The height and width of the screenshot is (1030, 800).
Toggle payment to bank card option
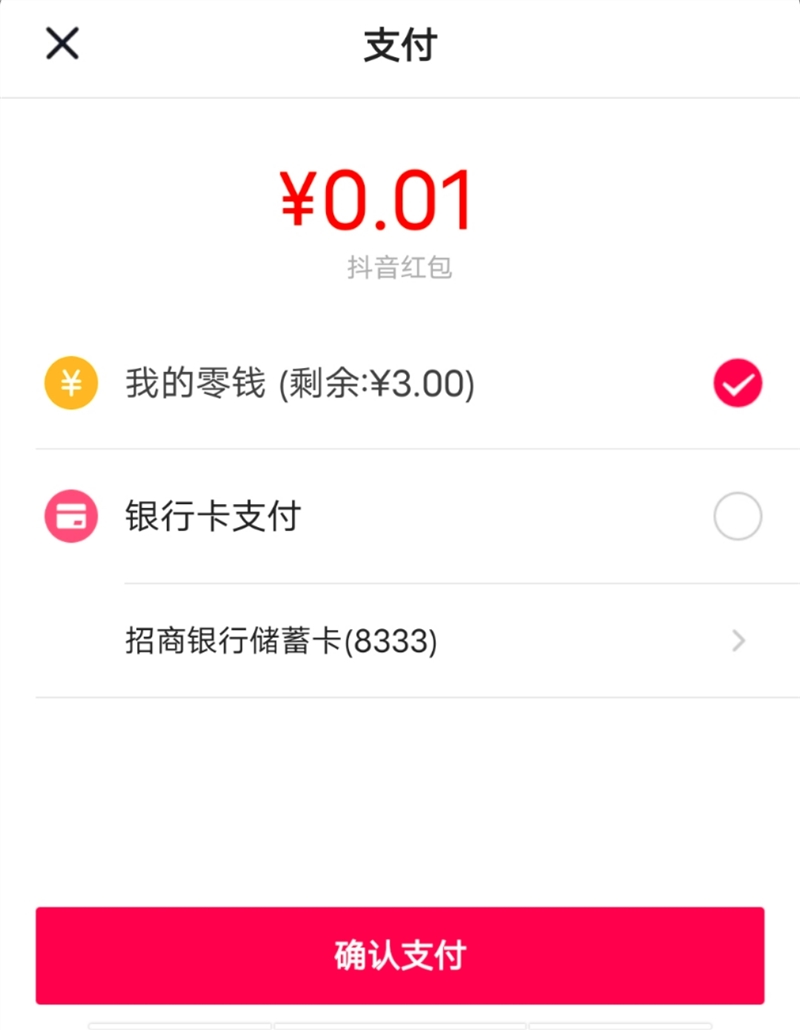(x=737, y=516)
